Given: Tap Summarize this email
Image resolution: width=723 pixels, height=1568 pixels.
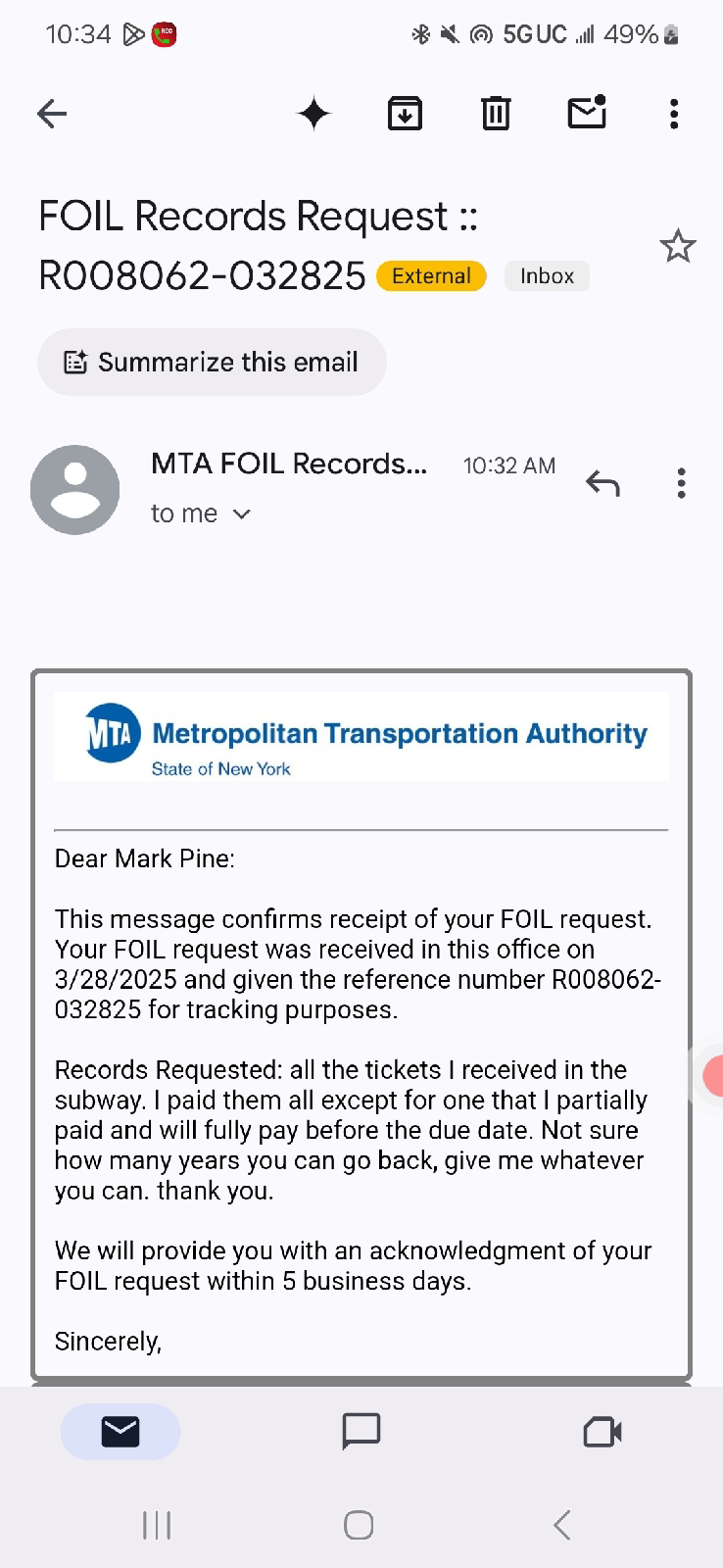Looking at the screenshot, I should coord(212,363).
